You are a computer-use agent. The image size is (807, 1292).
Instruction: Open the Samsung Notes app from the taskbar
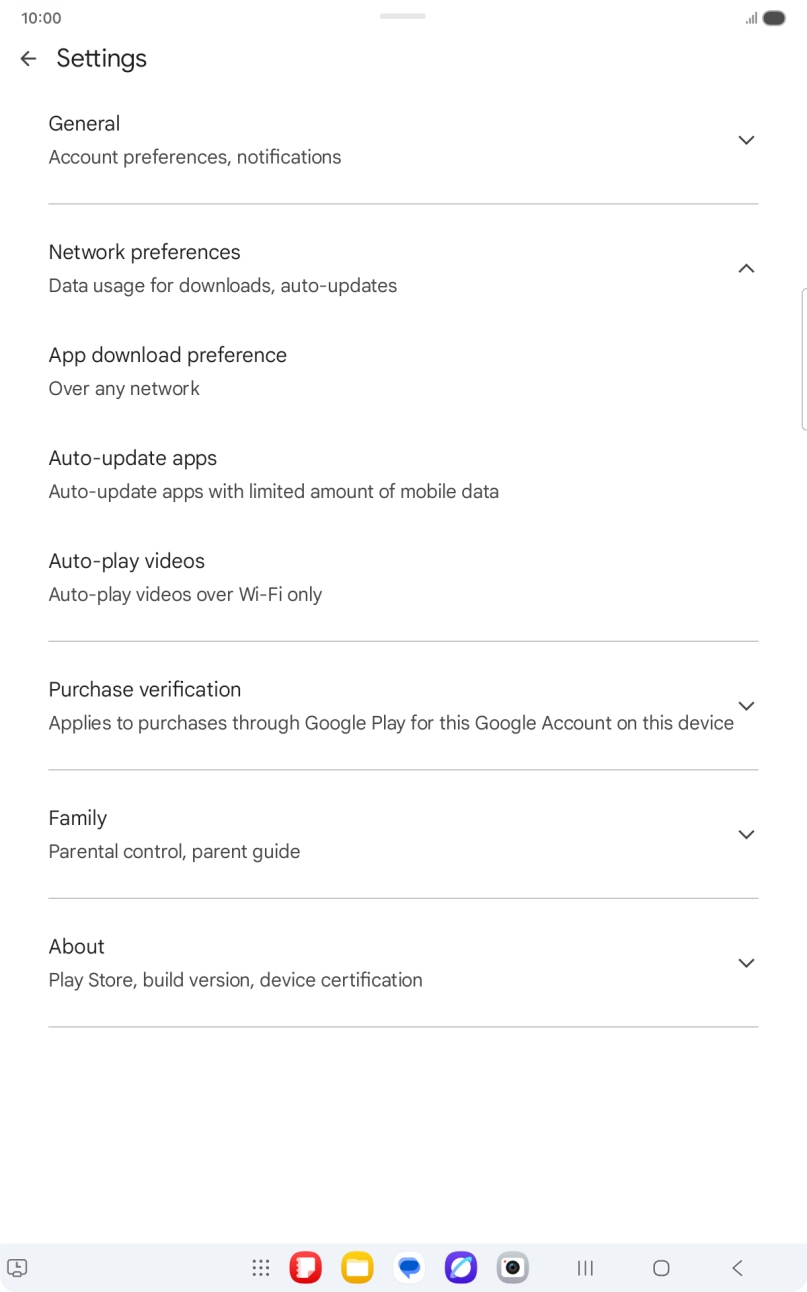pyautogui.click(x=305, y=1267)
